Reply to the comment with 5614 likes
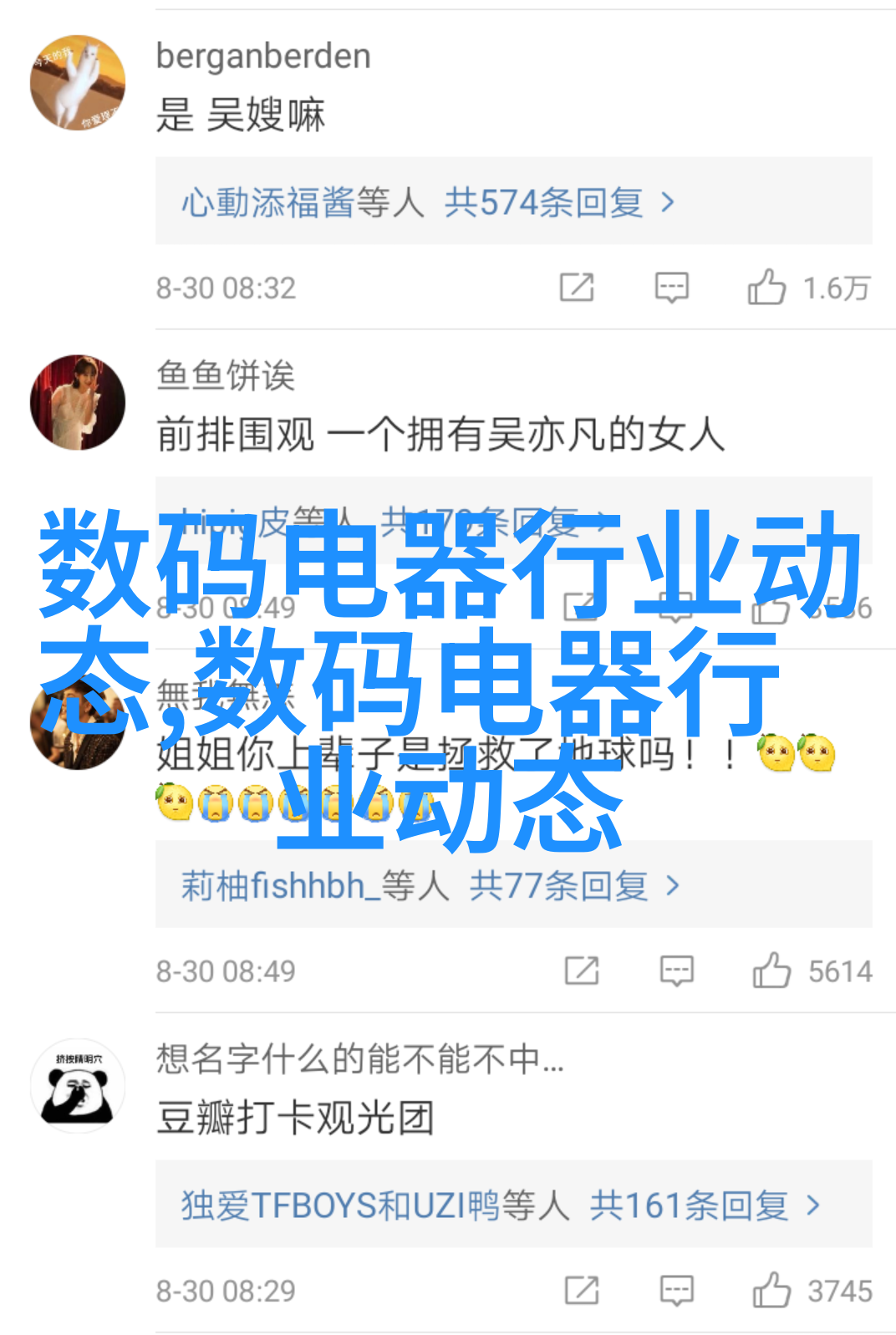896x1335 pixels. click(x=676, y=971)
